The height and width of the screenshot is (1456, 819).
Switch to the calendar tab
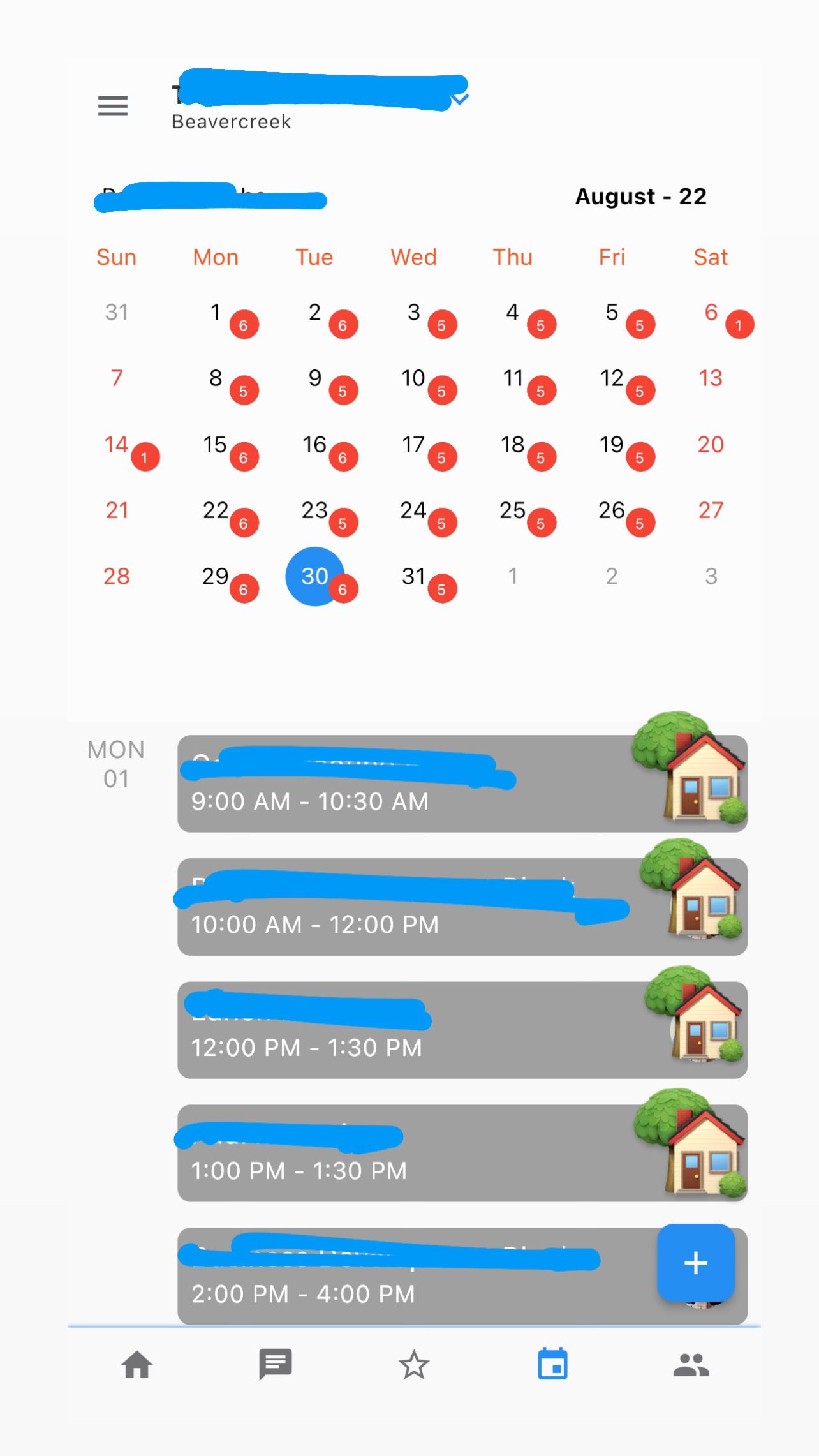coord(552,1363)
